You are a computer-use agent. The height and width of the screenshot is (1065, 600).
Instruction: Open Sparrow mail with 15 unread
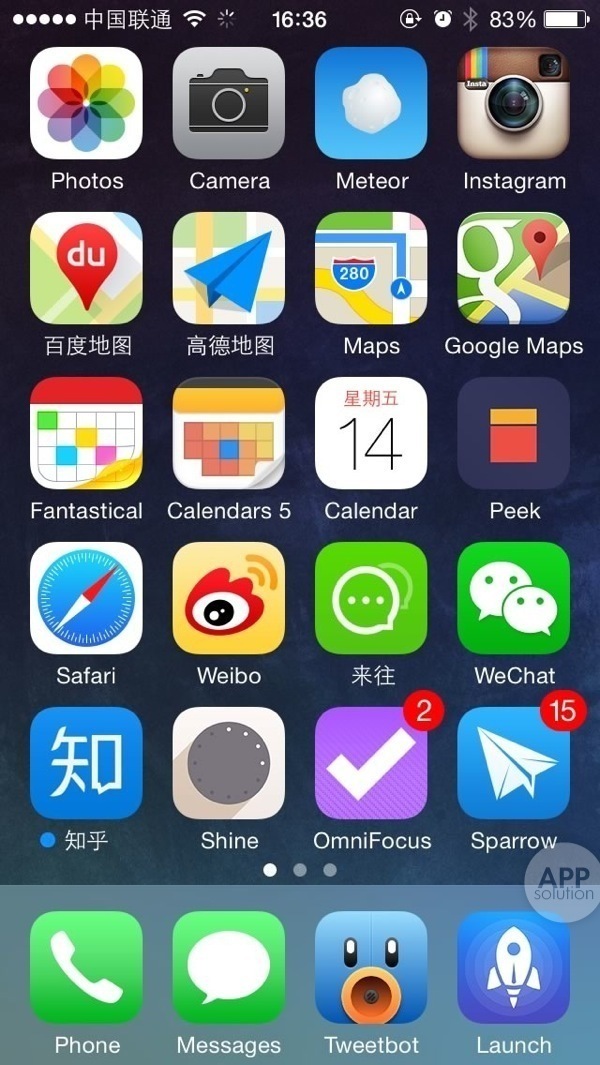(514, 763)
